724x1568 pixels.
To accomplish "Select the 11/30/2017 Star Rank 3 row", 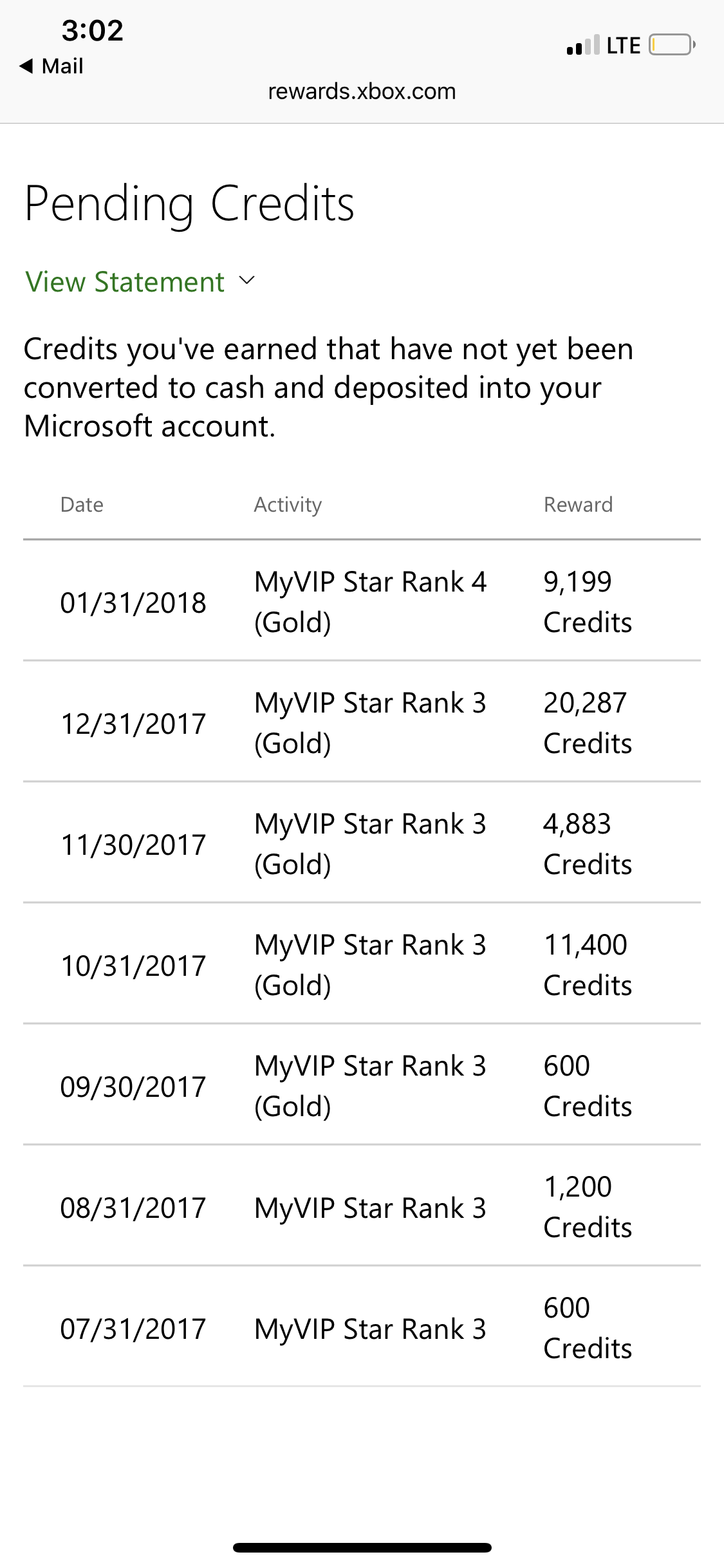I will (362, 843).
